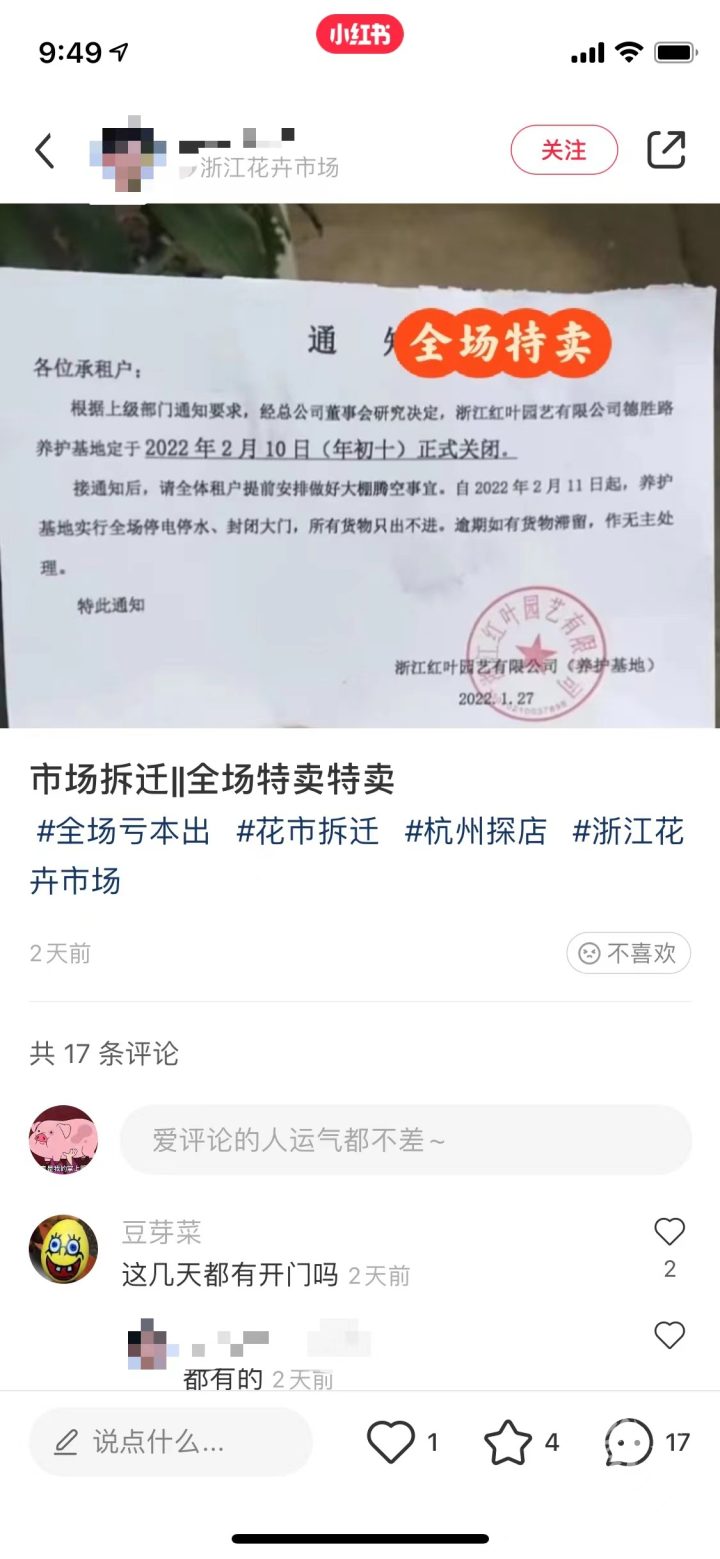Like the reply 都有的
This screenshot has width=720, height=1559.
pyautogui.click(x=669, y=1335)
